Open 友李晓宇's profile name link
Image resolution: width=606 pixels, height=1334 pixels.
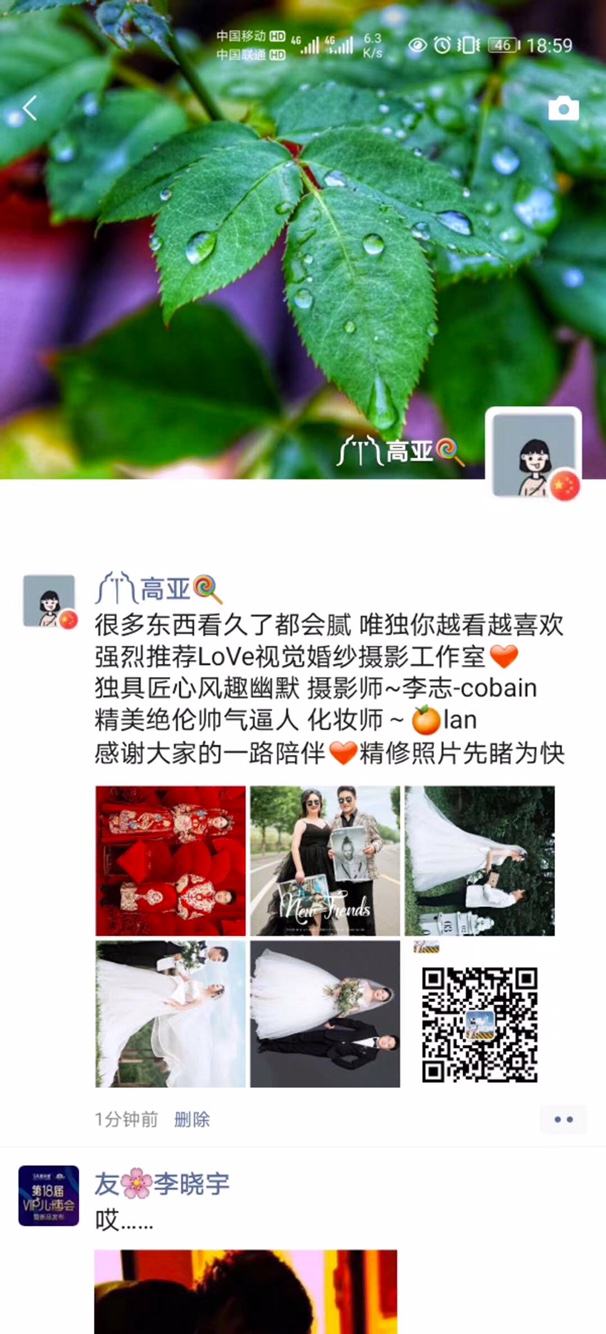point(162,1184)
